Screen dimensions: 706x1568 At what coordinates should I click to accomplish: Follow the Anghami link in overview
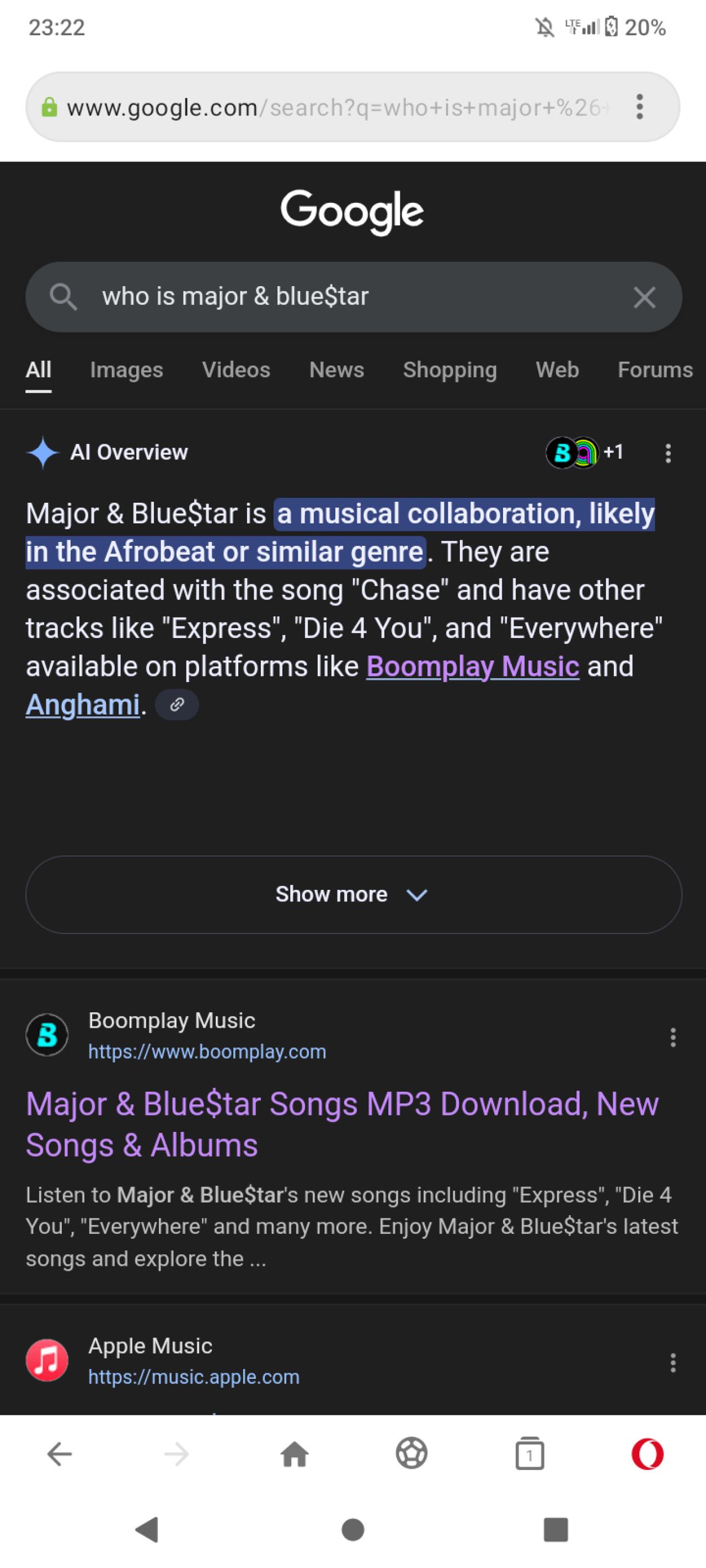point(82,705)
